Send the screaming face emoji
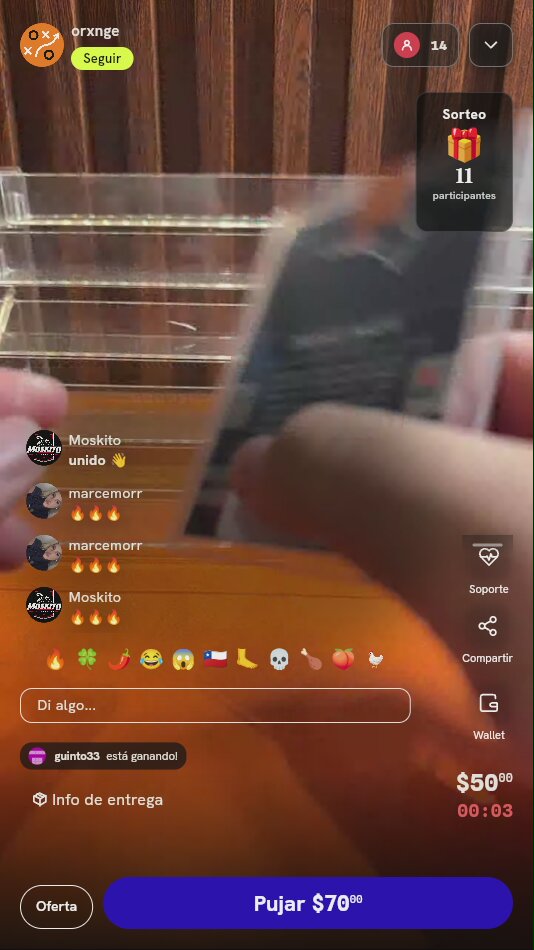This screenshot has height=950, width=534. 183,659
